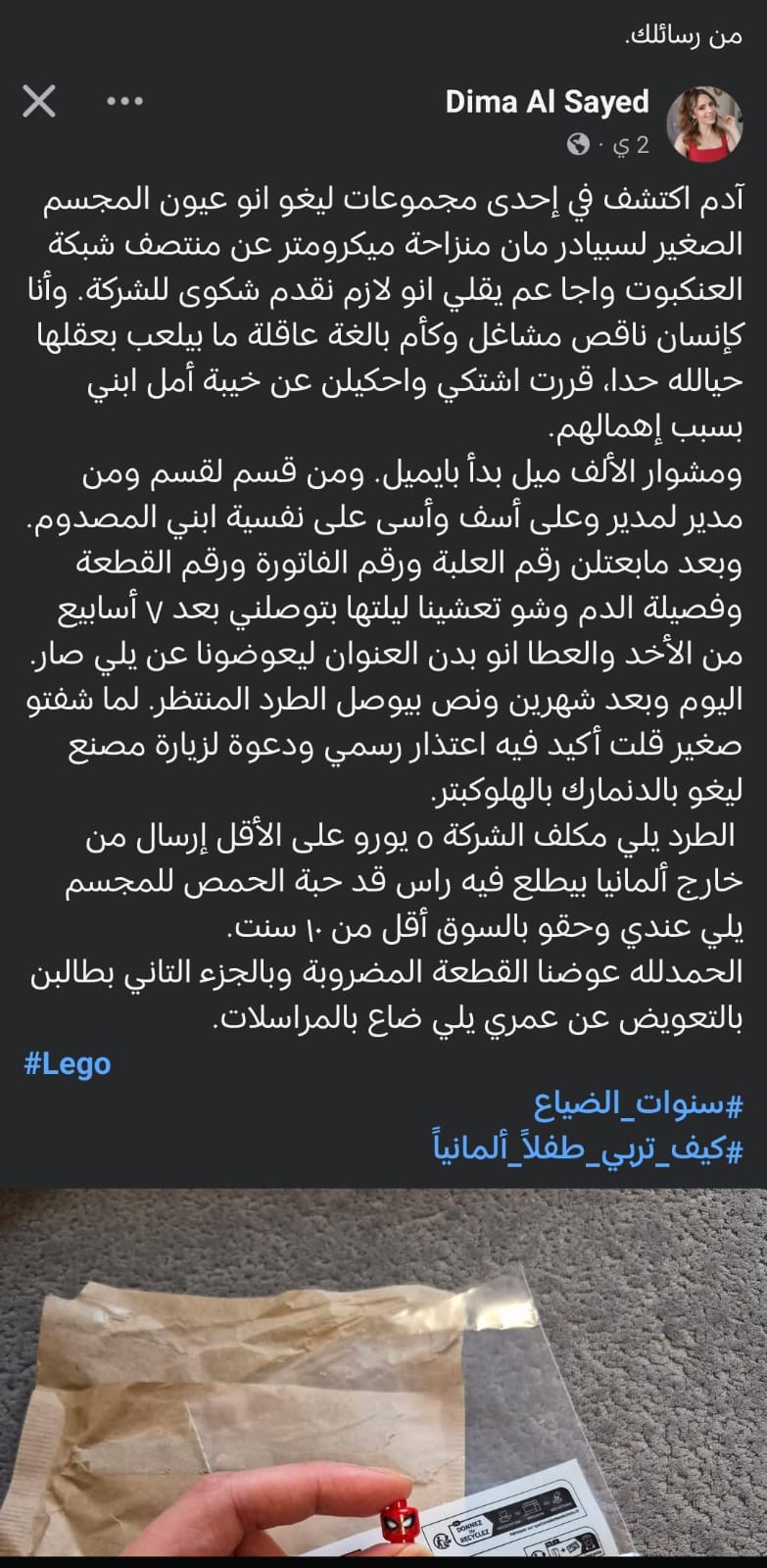Open the #Lego hashtag
The width and height of the screenshot is (767, 1568).
point(67,1063)
